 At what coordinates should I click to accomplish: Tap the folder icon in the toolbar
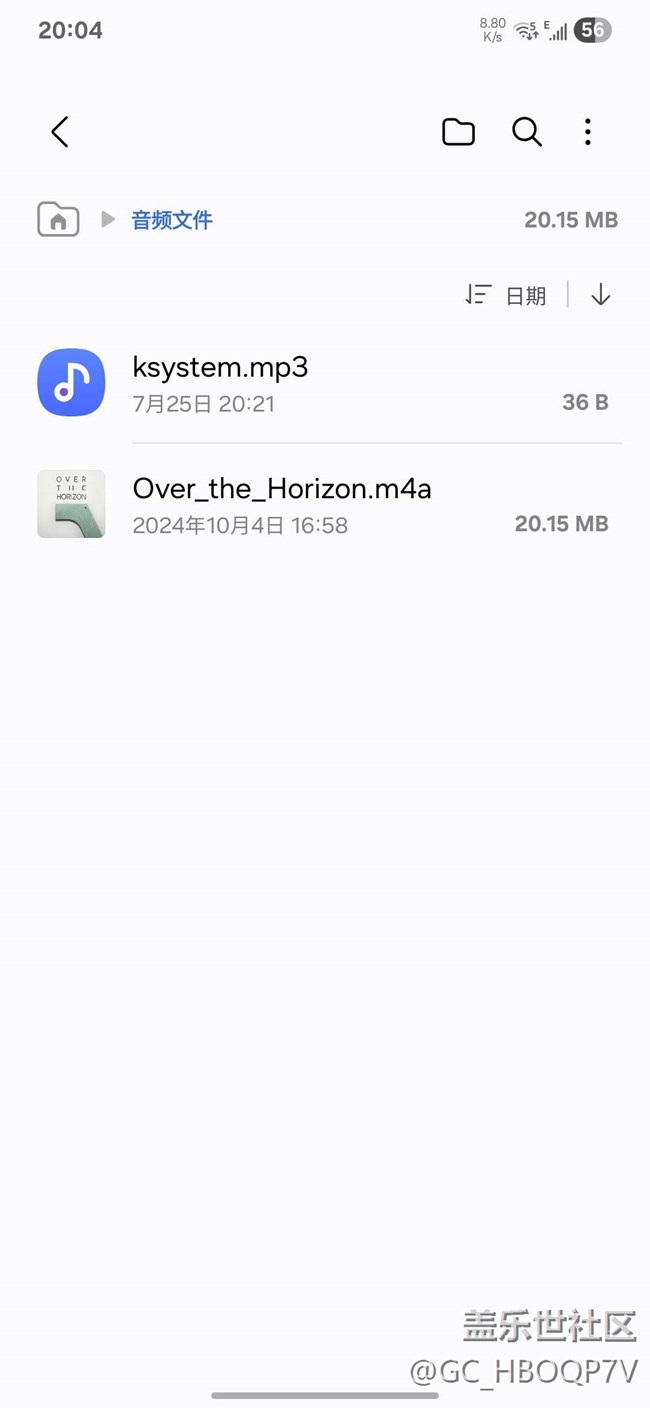(x=458, y=132)
